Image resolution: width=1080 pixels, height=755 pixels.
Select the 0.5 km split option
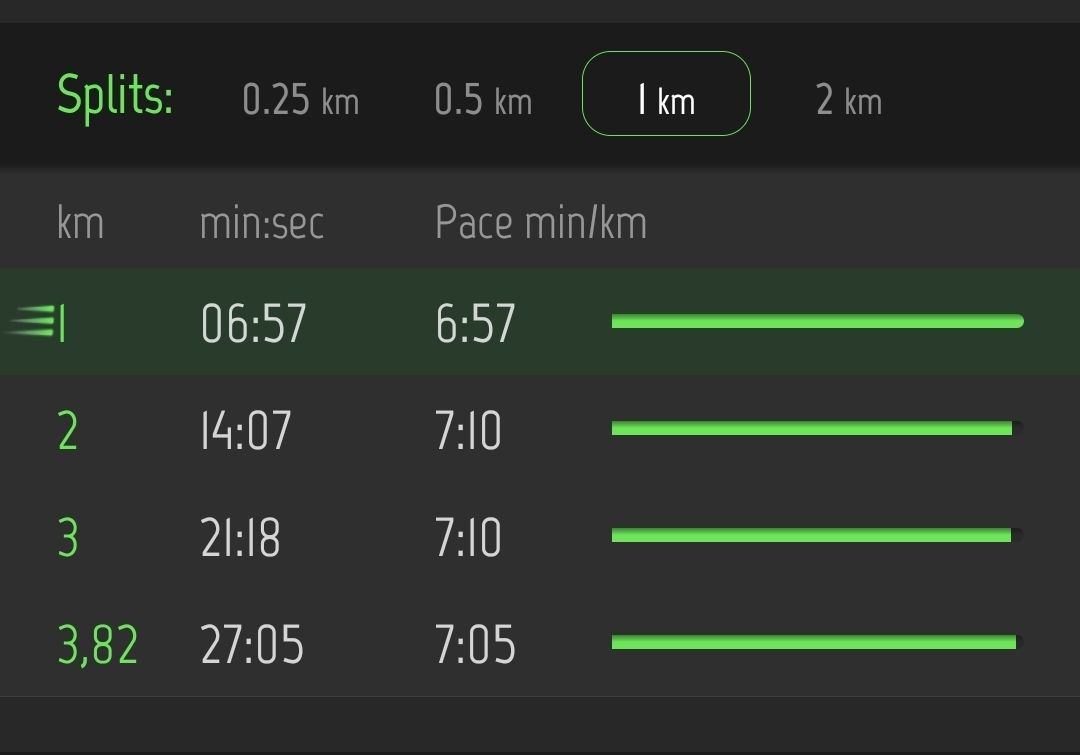point(483,99)
